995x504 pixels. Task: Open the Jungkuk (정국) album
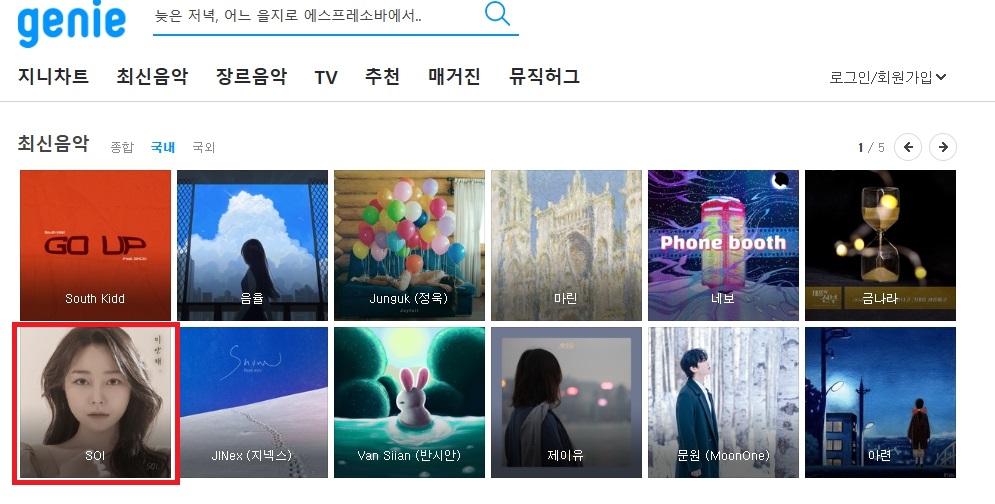(x=409, y=245)
